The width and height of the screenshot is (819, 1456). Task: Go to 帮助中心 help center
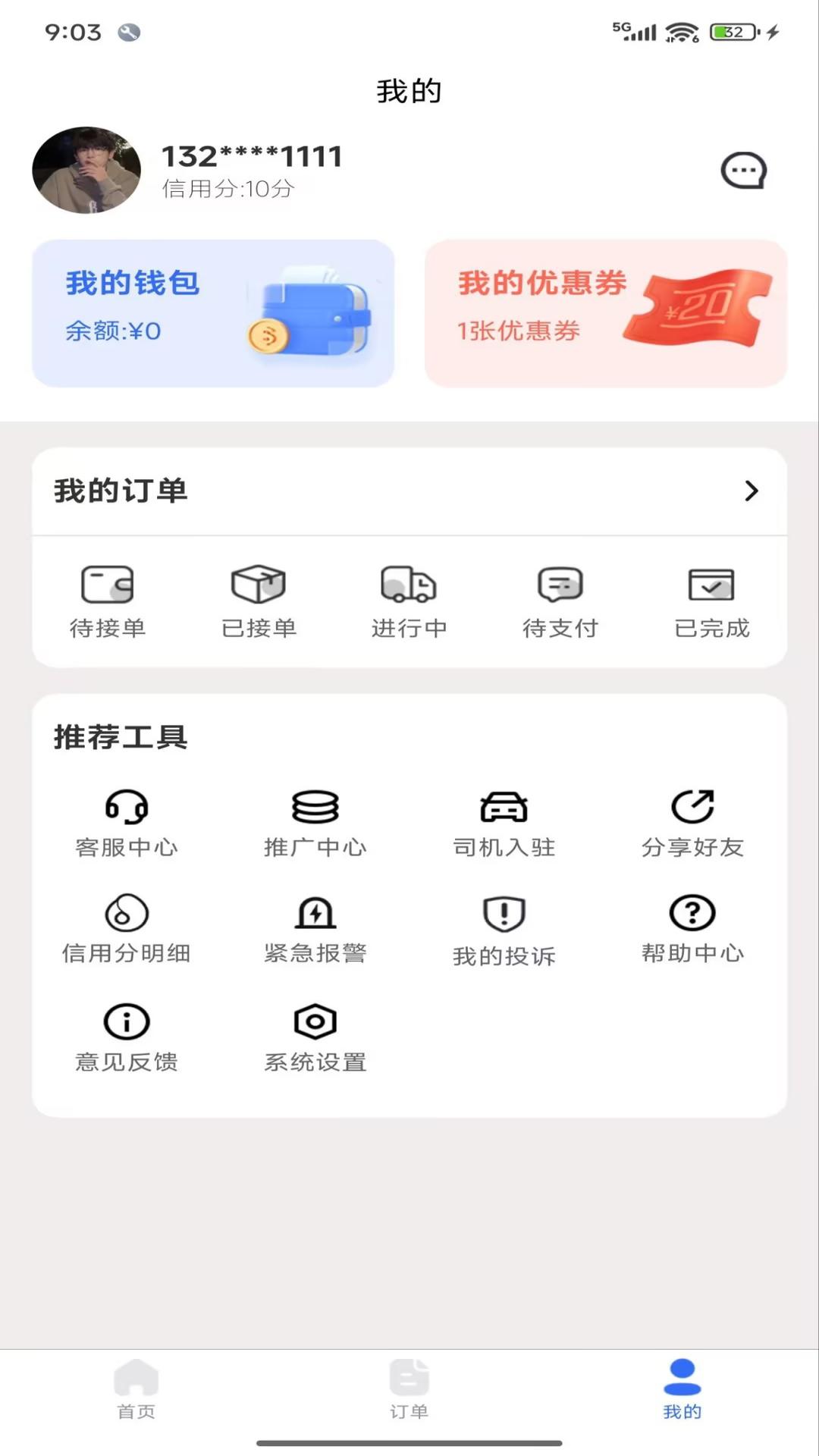[x=692, y=929]
